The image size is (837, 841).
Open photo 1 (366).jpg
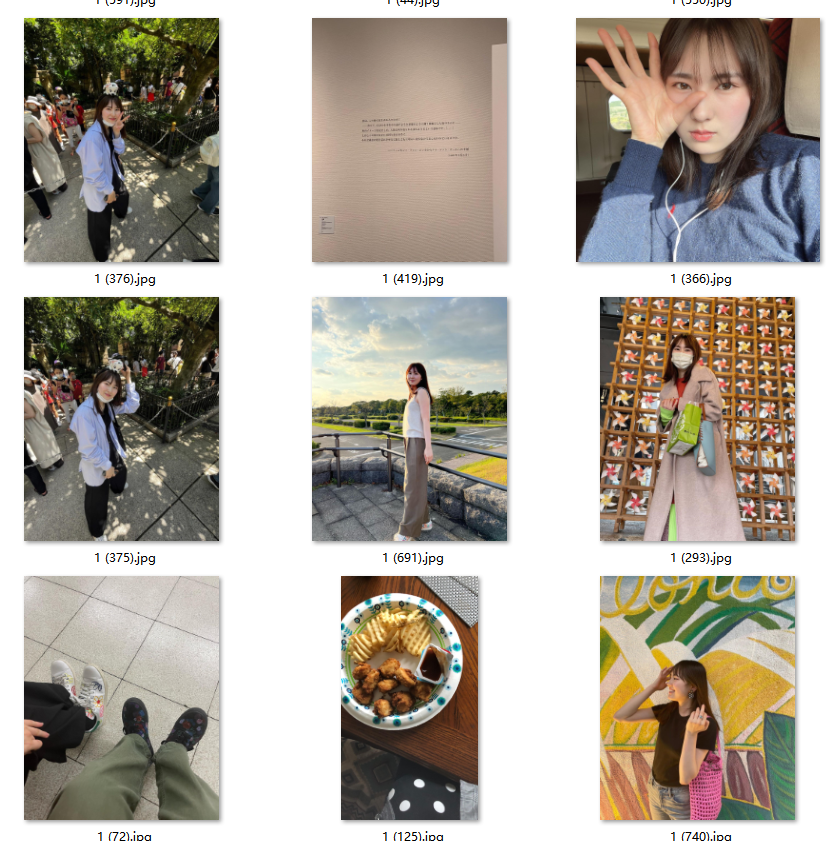pyautogui.click(x=698, y=140)
